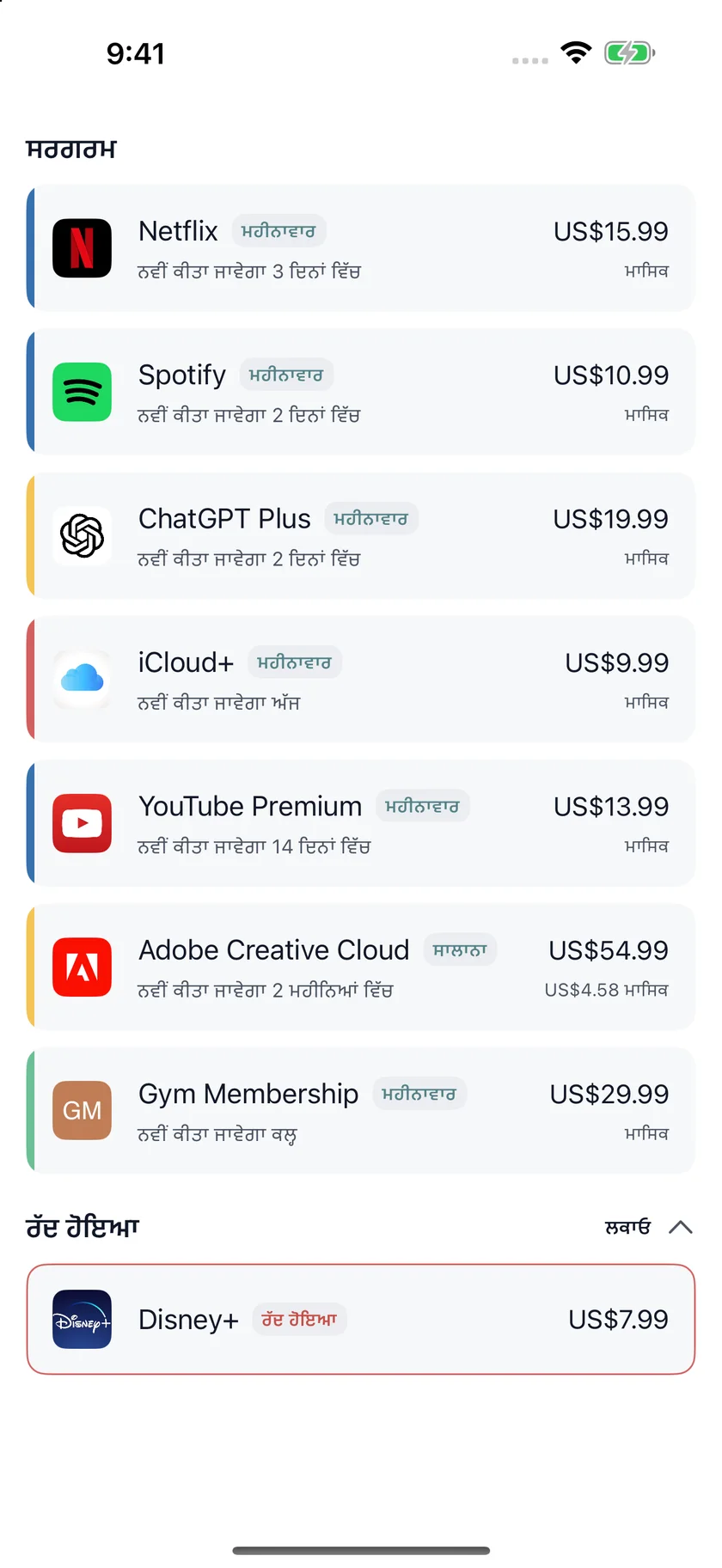Open YouTube Premium subscription

(361, 823)
